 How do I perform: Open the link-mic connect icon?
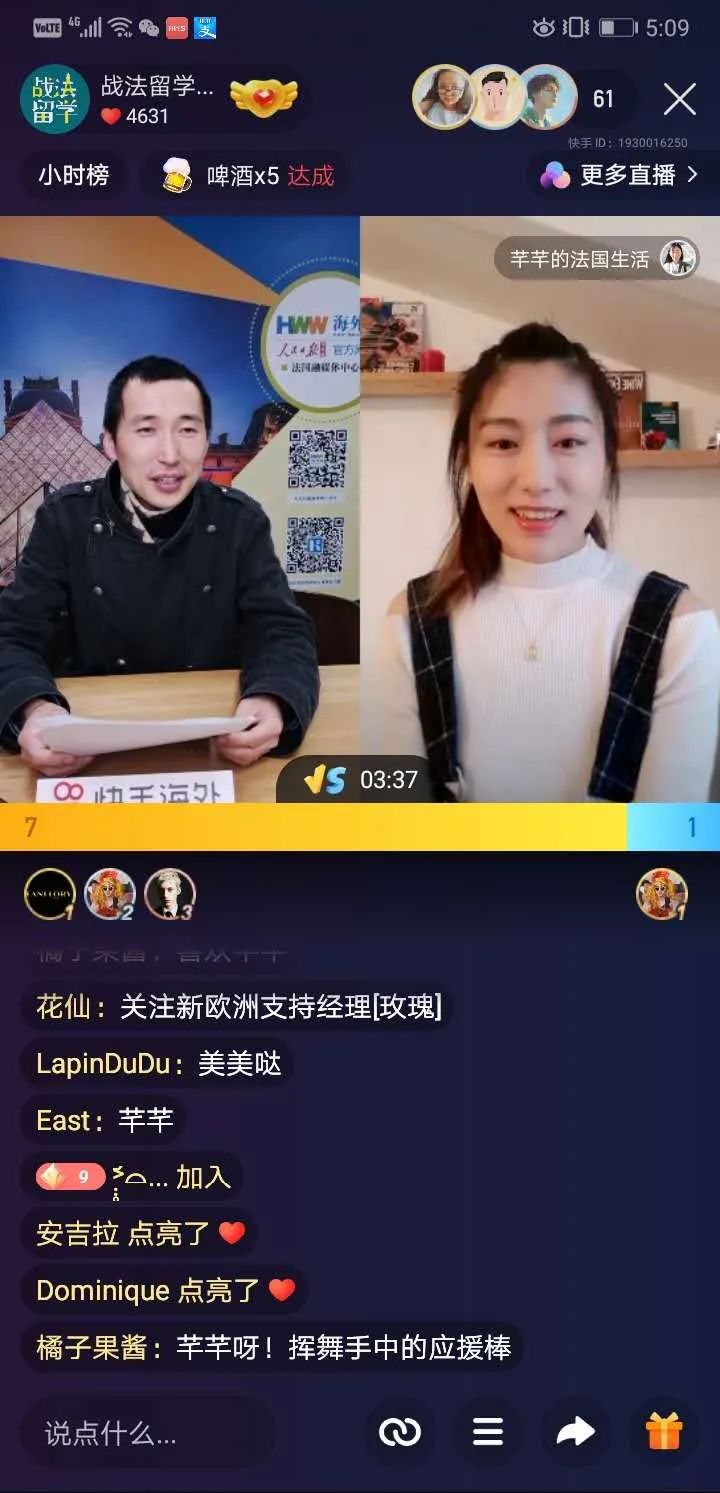400,1432
